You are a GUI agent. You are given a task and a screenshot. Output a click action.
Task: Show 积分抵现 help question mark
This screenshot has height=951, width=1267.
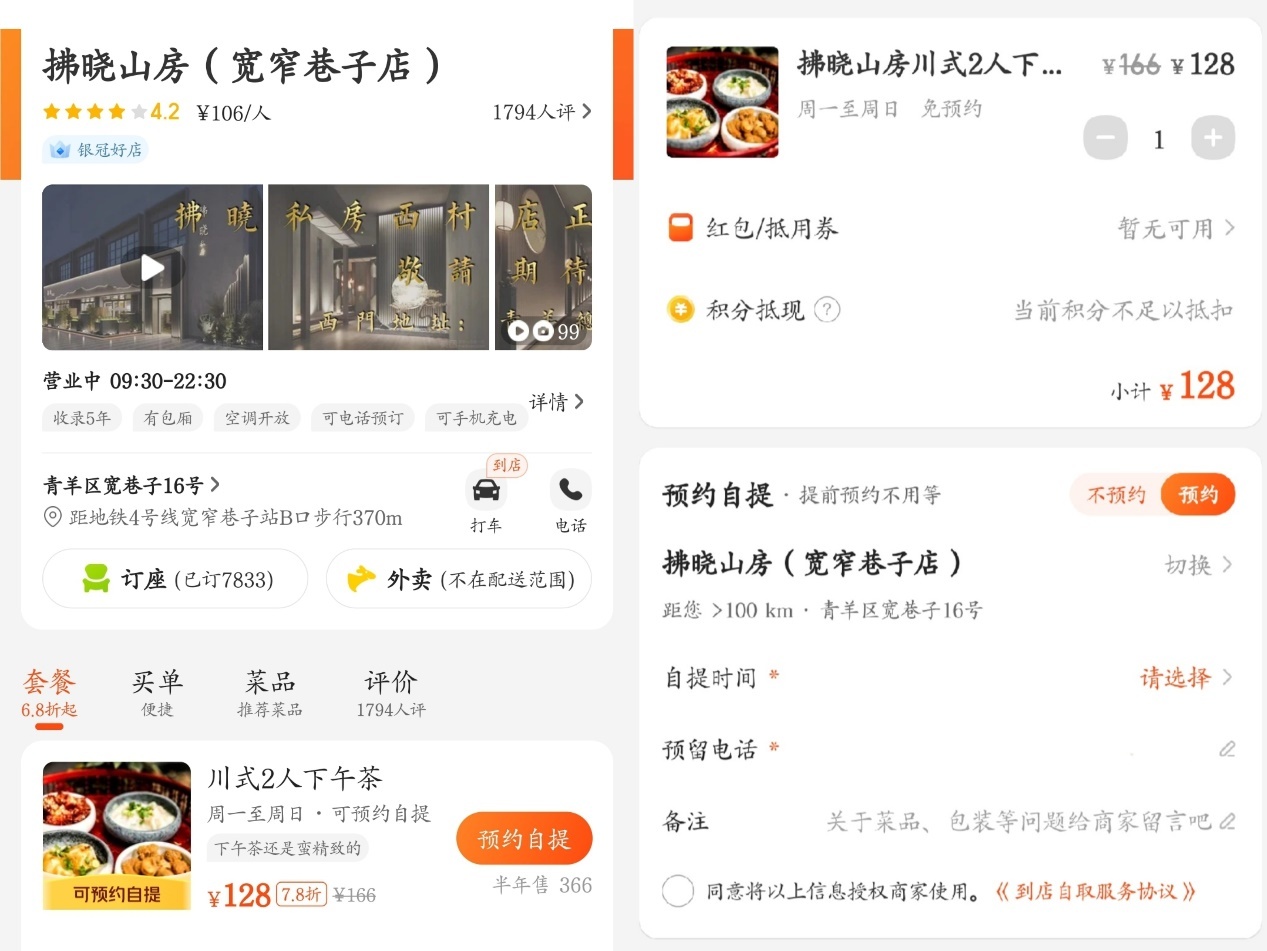827,310
